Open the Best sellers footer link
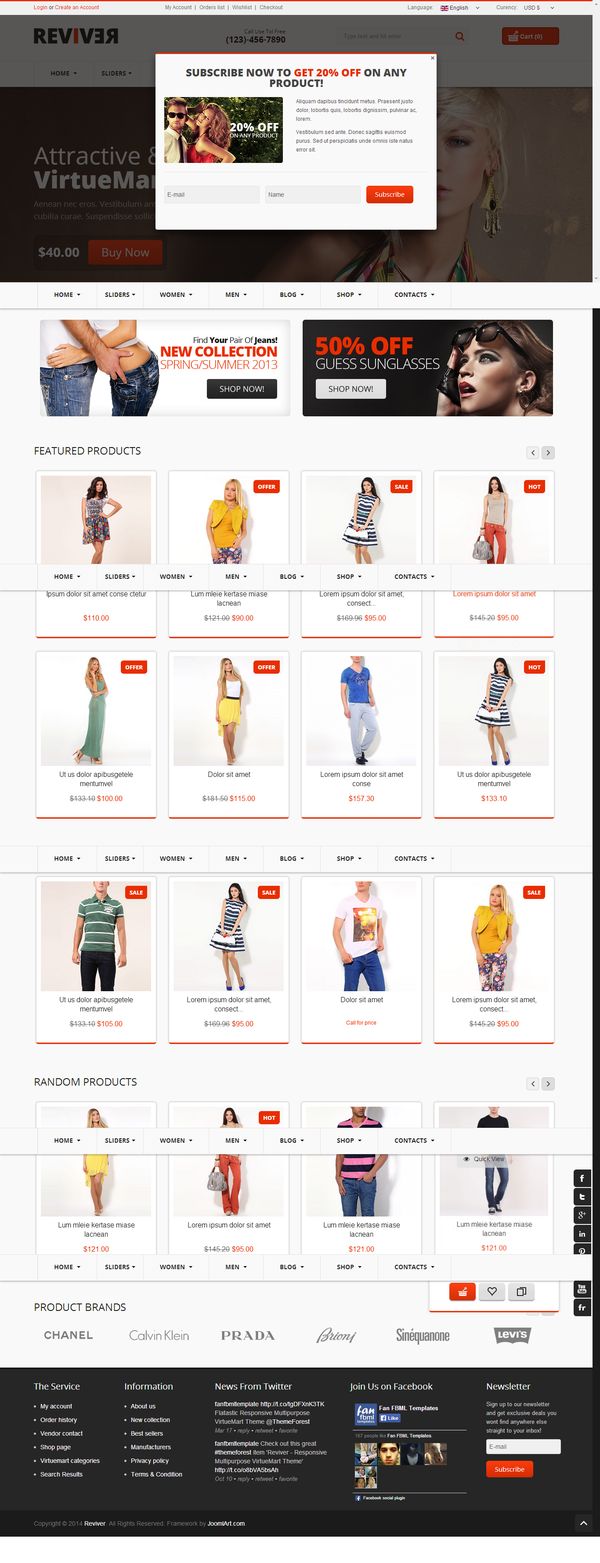 pyautogui.click(x=146, y=1434)
